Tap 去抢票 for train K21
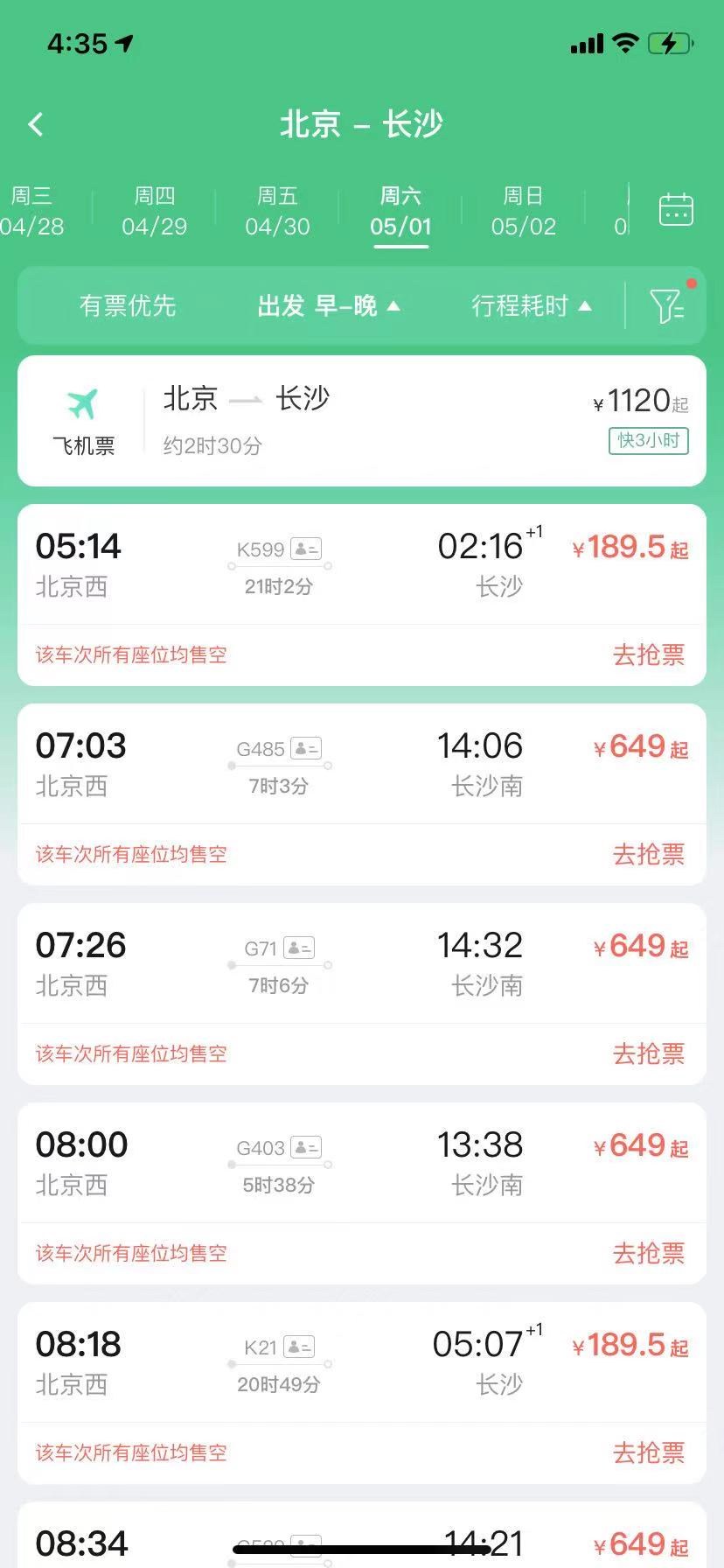 [x=648, y=1452]
